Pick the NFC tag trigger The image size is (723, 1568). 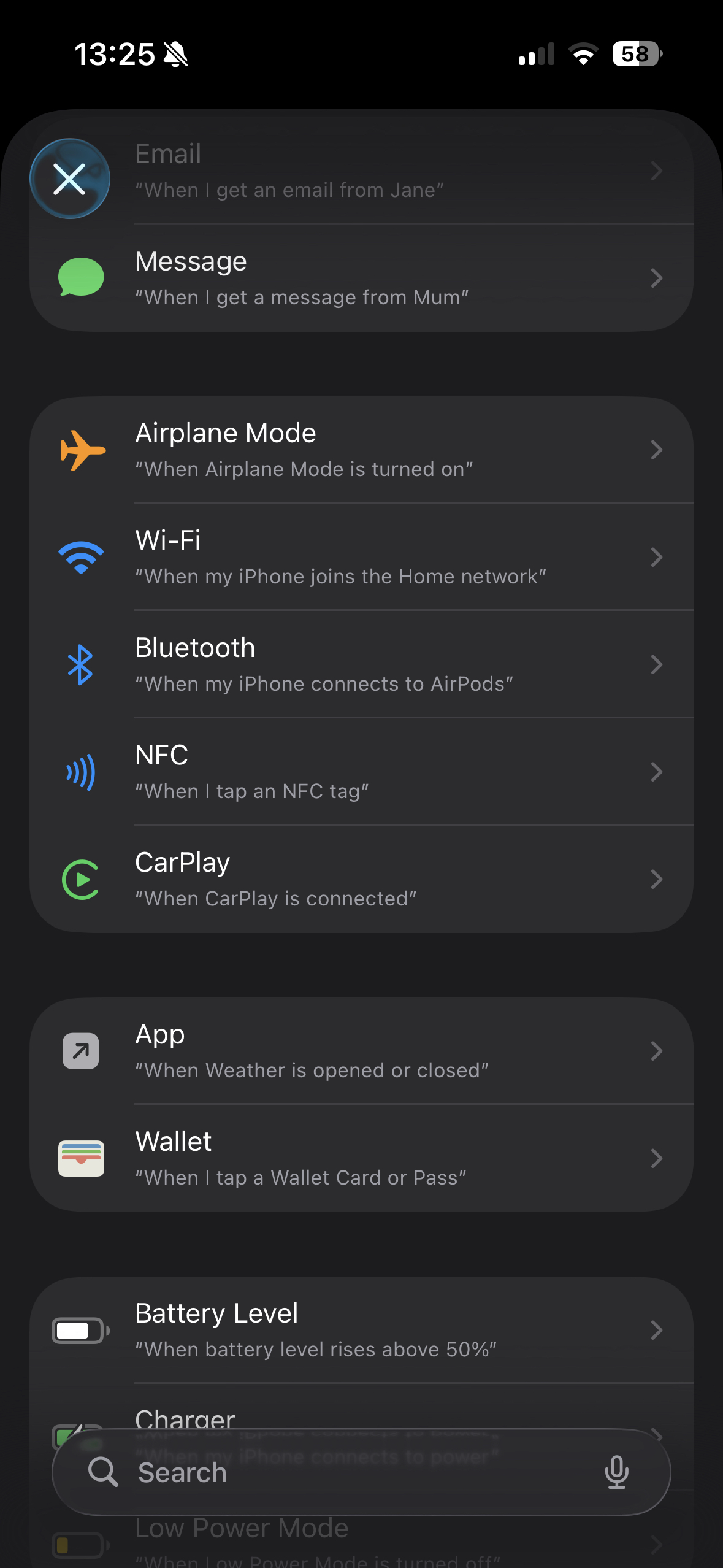point(362,772)
